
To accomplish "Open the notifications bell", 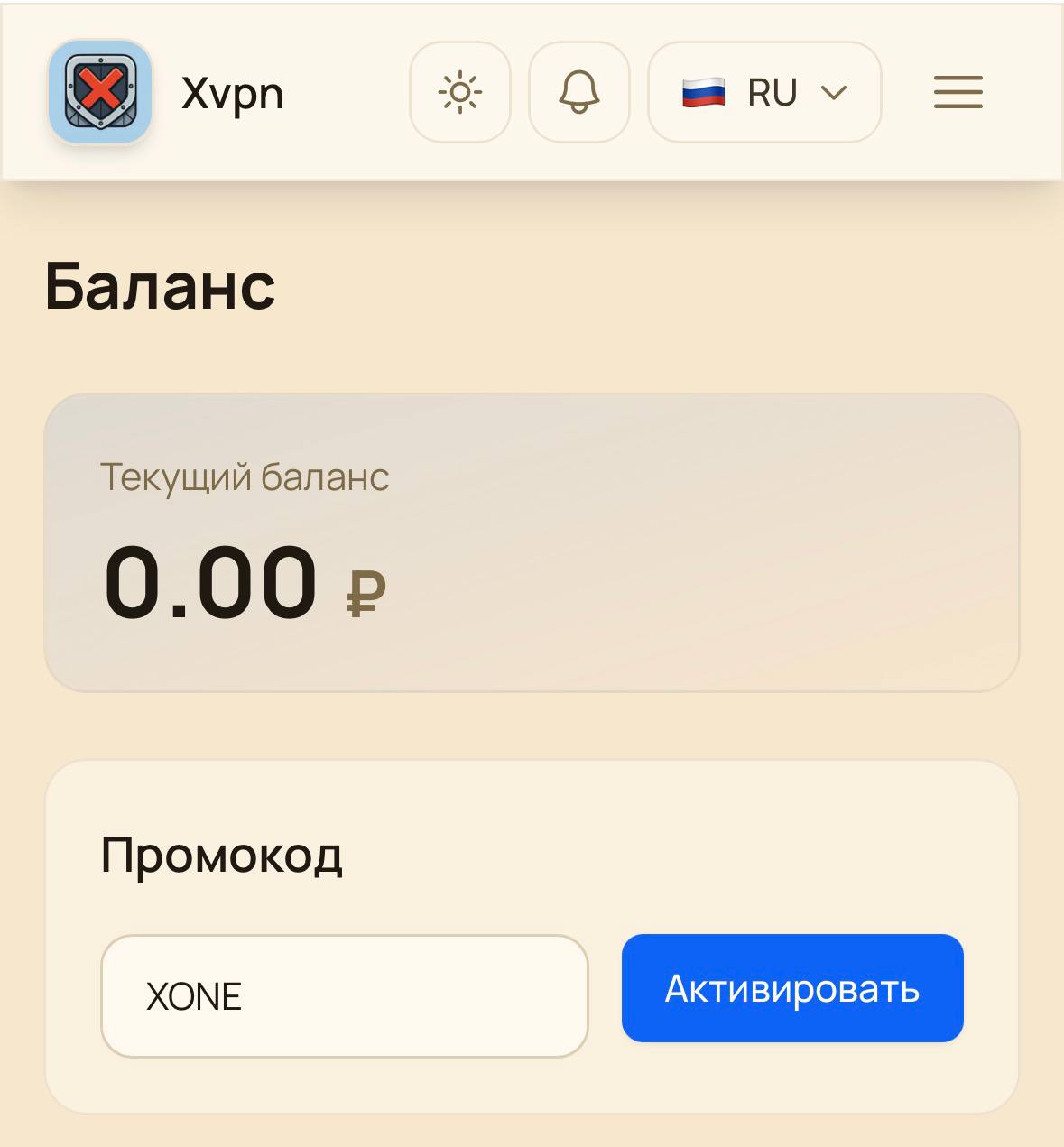I will coord(578,92).
